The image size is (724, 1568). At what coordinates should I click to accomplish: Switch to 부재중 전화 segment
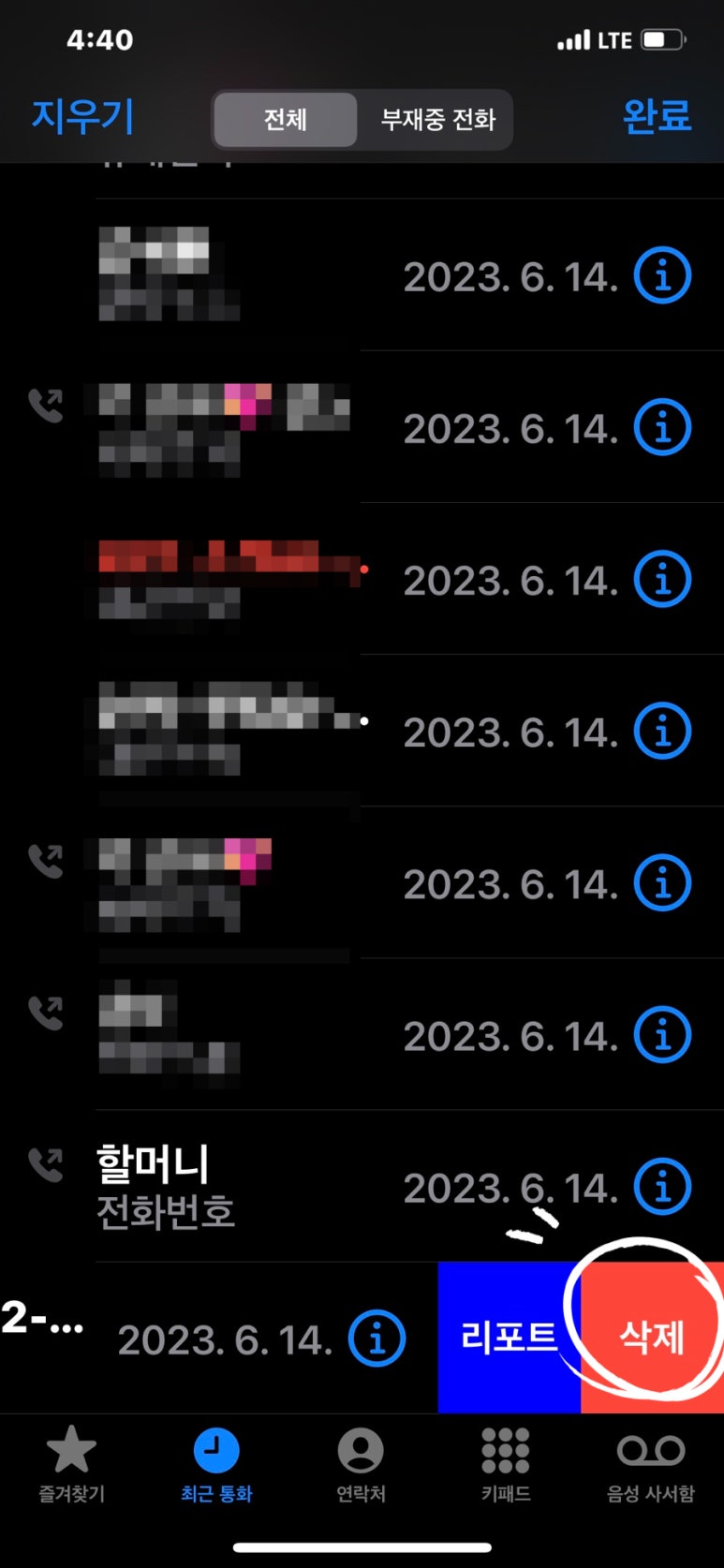[x=437, y=119]
